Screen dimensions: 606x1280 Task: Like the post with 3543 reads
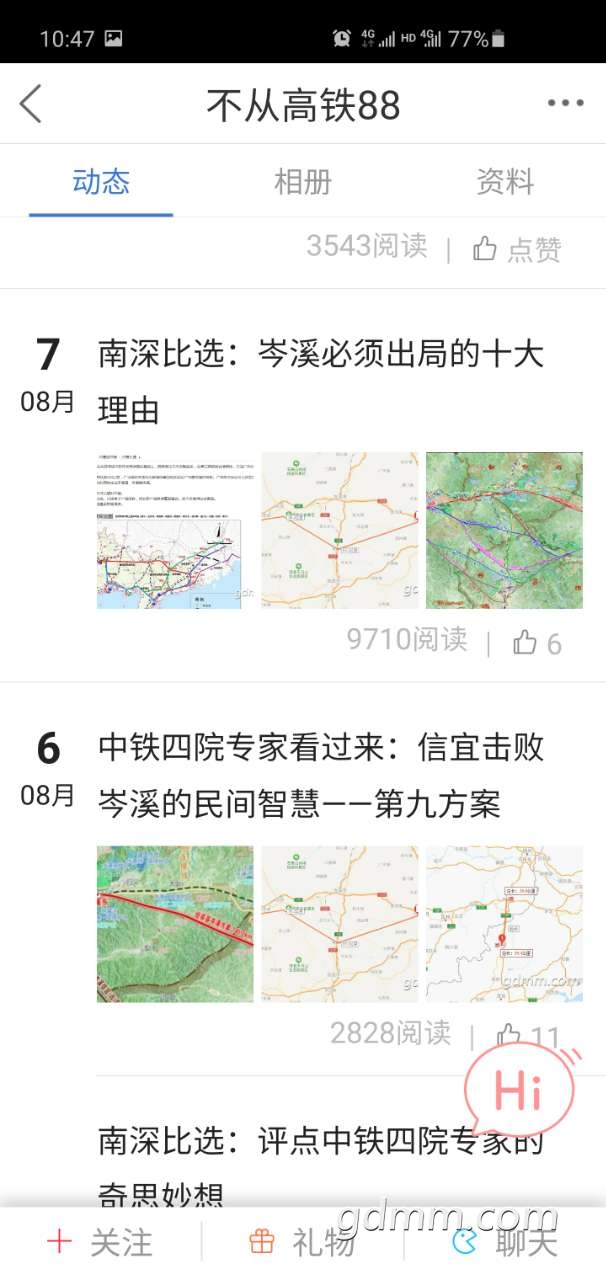click(x=517, y=249)
